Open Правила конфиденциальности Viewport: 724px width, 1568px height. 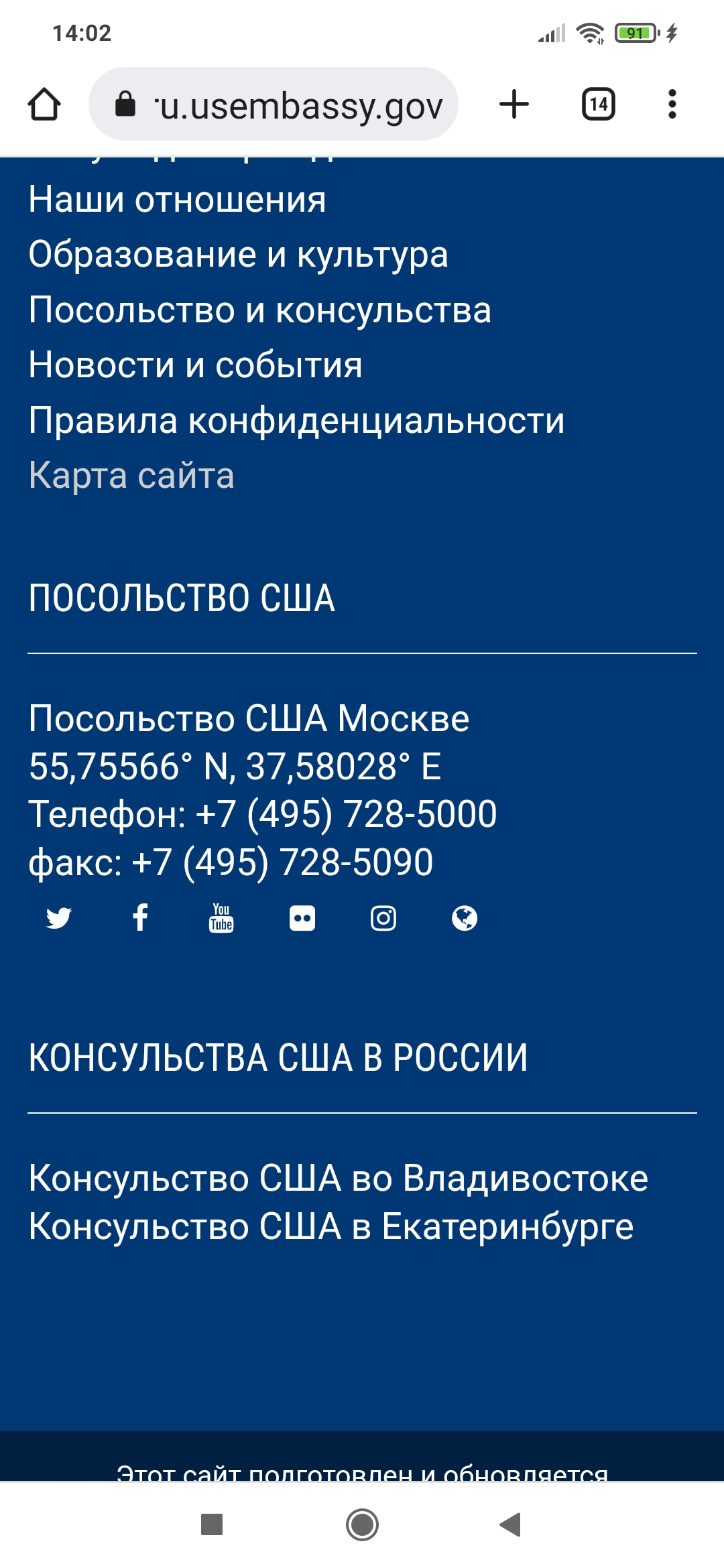[297, 421]
